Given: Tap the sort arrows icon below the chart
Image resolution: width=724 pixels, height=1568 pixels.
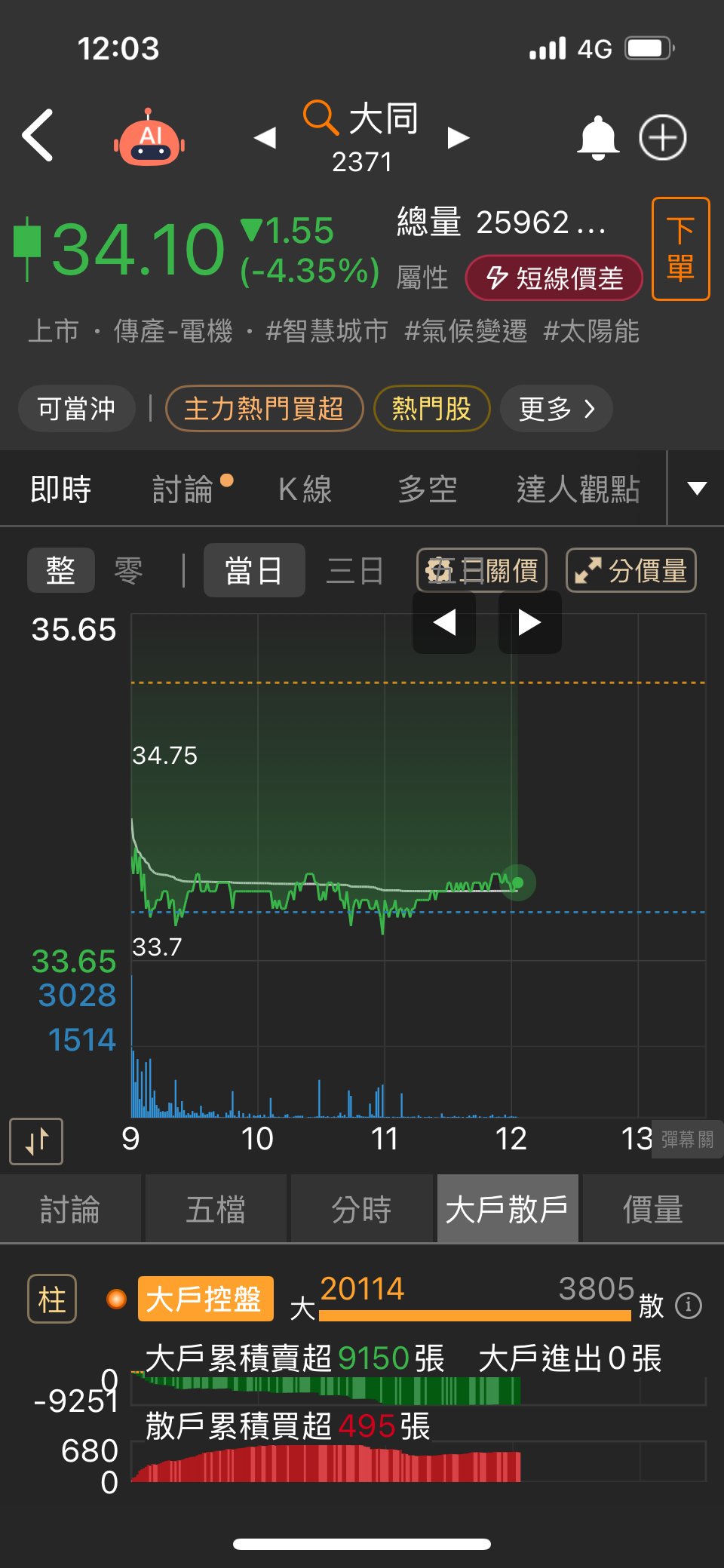Looking at the screenshot, I should click(x=35, y=1142).
